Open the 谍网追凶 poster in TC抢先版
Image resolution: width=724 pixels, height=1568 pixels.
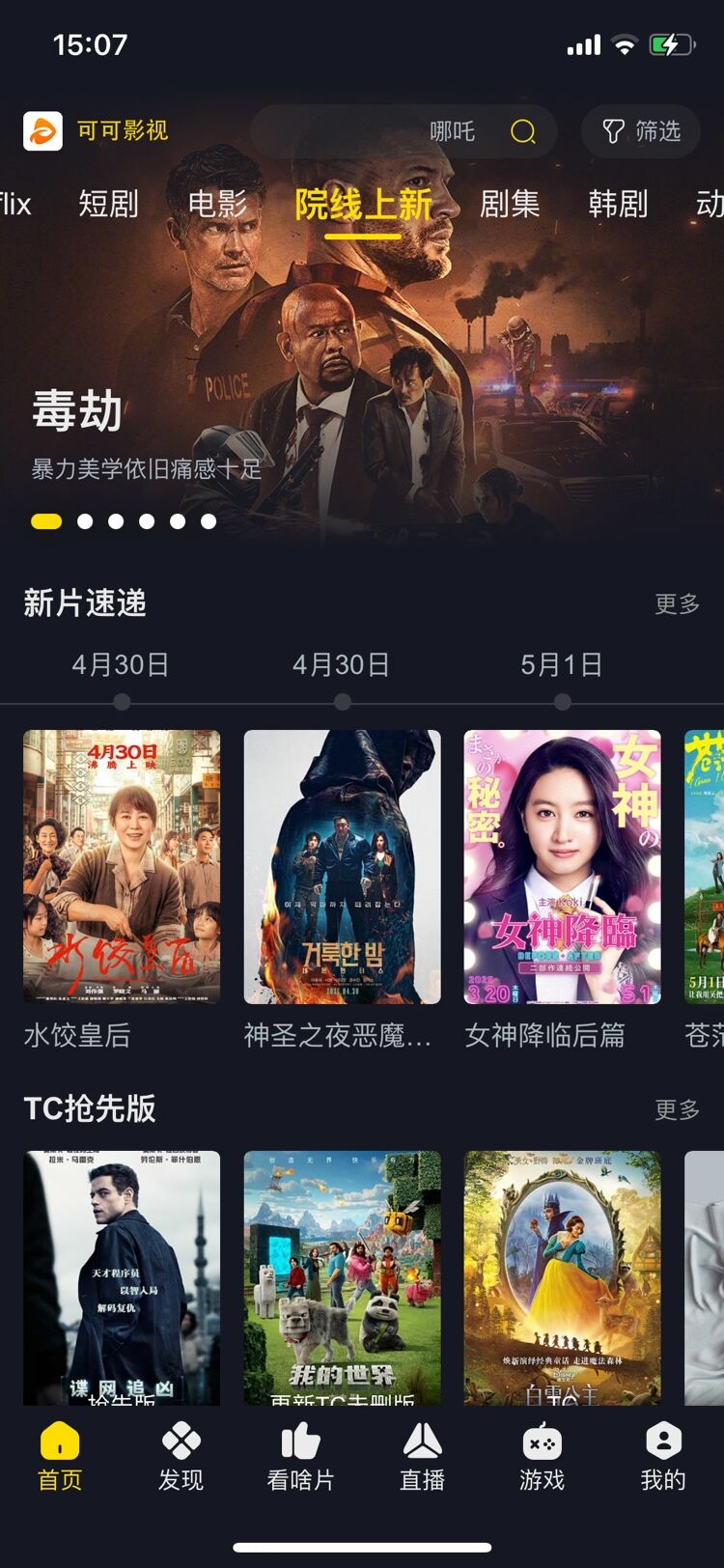(122, 1276)
